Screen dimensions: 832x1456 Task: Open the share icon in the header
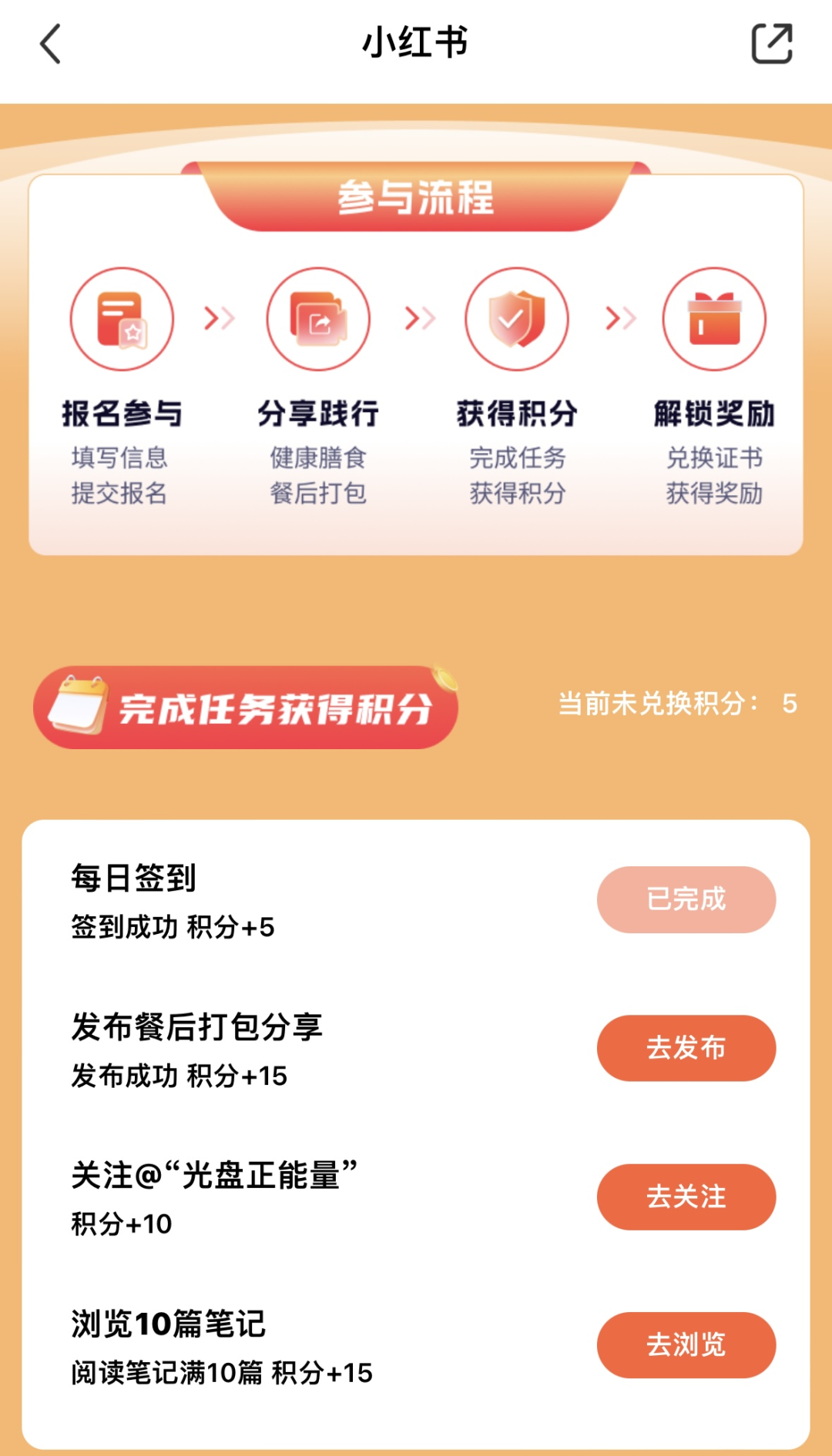(x=772, y=44)
